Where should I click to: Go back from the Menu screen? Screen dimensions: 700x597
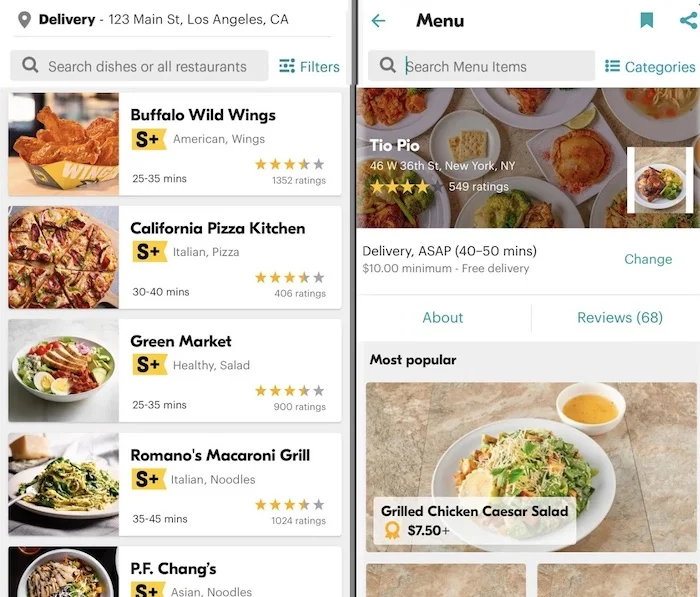point(378,21)
